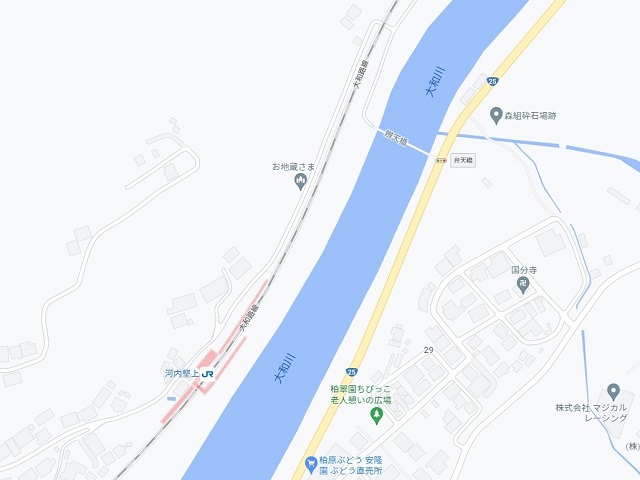Select the 弁天橋 bus stop icon
The width and height of the screenshot is (640, 480).
click(x=441, y=160)
